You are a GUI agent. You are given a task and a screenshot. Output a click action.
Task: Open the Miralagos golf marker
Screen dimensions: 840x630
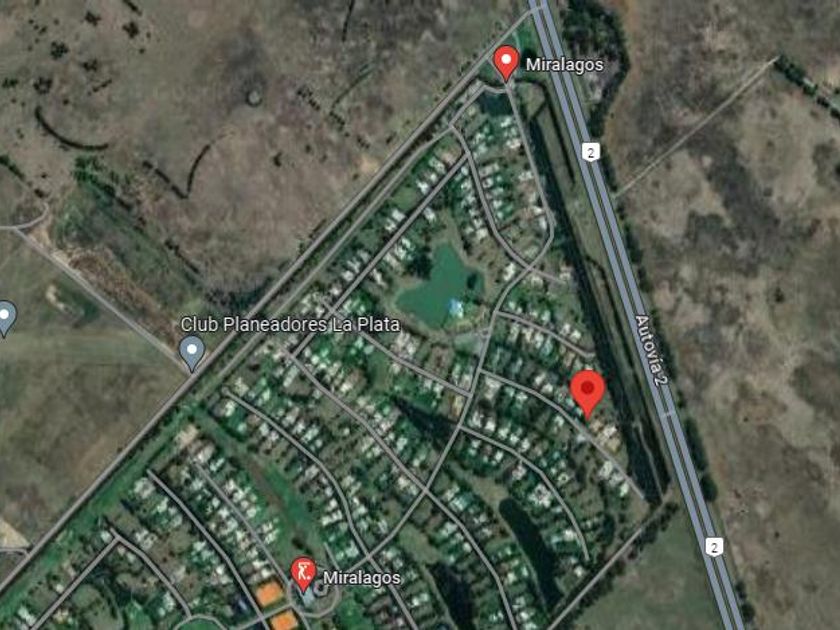coord(303,575)
